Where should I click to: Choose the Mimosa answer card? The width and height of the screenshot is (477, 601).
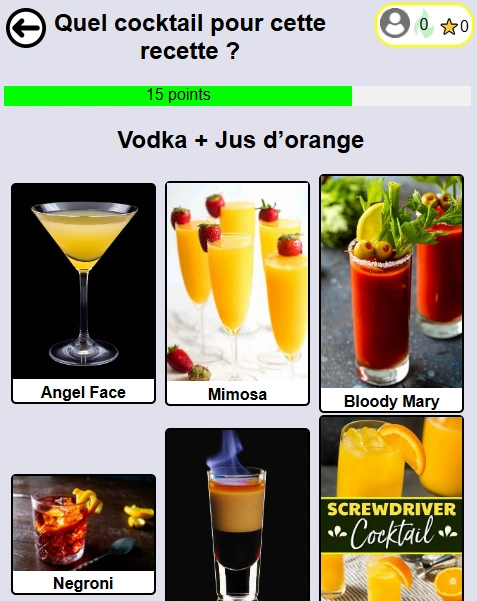point(237,293)
